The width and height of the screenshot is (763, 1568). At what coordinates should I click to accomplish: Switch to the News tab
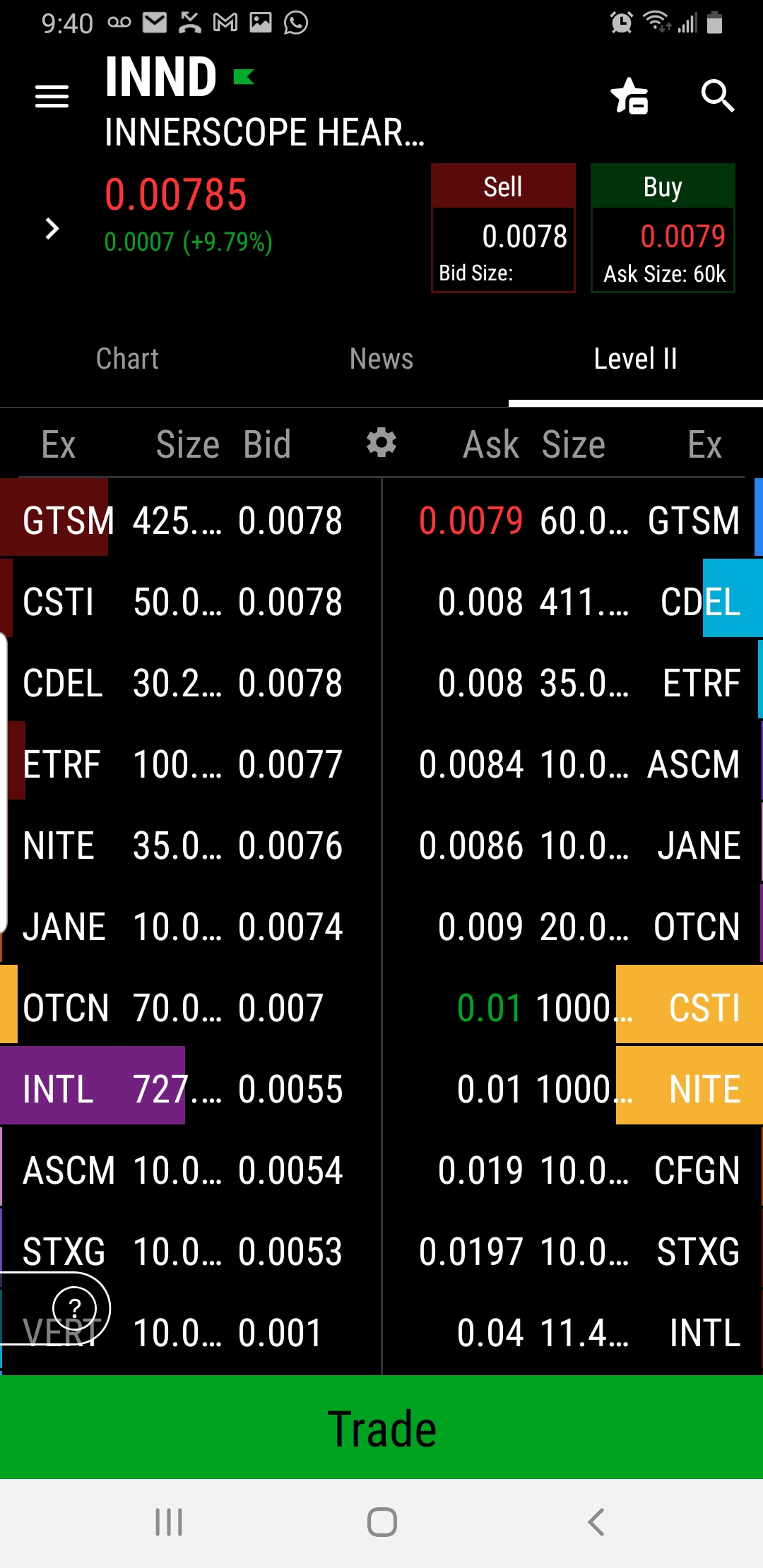(381, 359)
